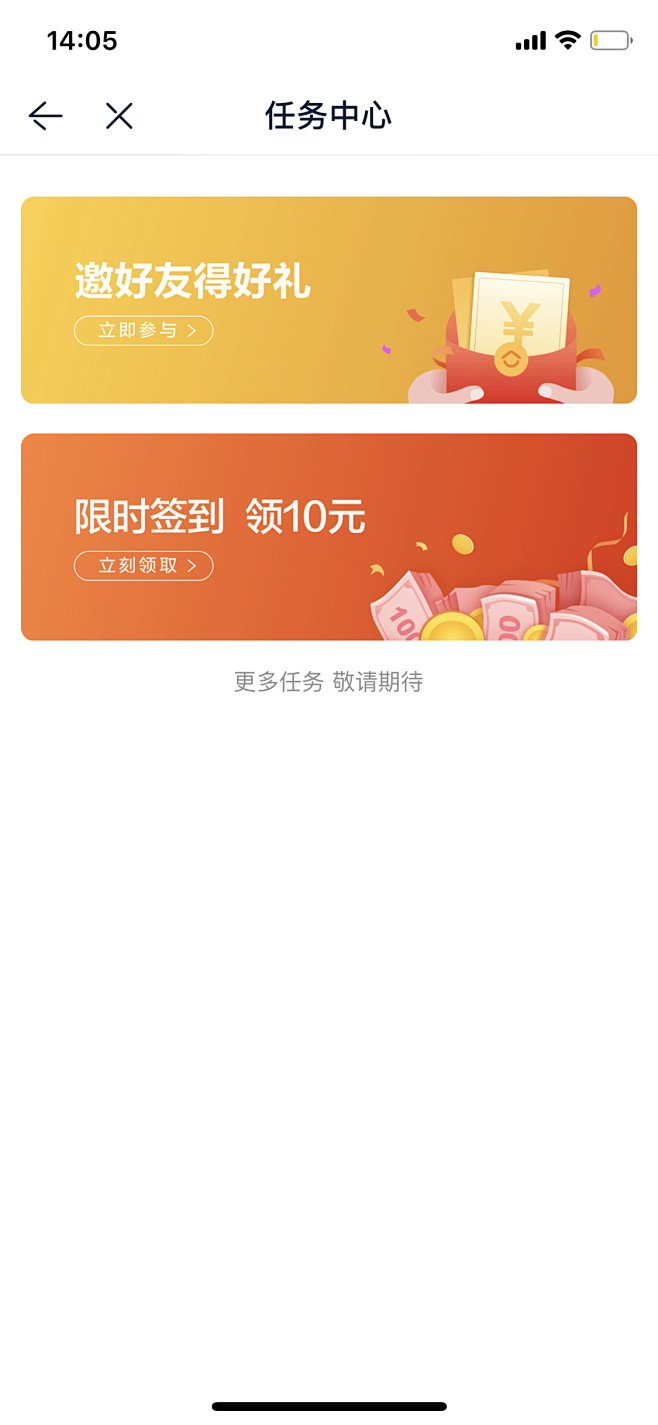The image size is (658, 1425).
Task: Go back with the arrow icon
Action: point(45,117)
